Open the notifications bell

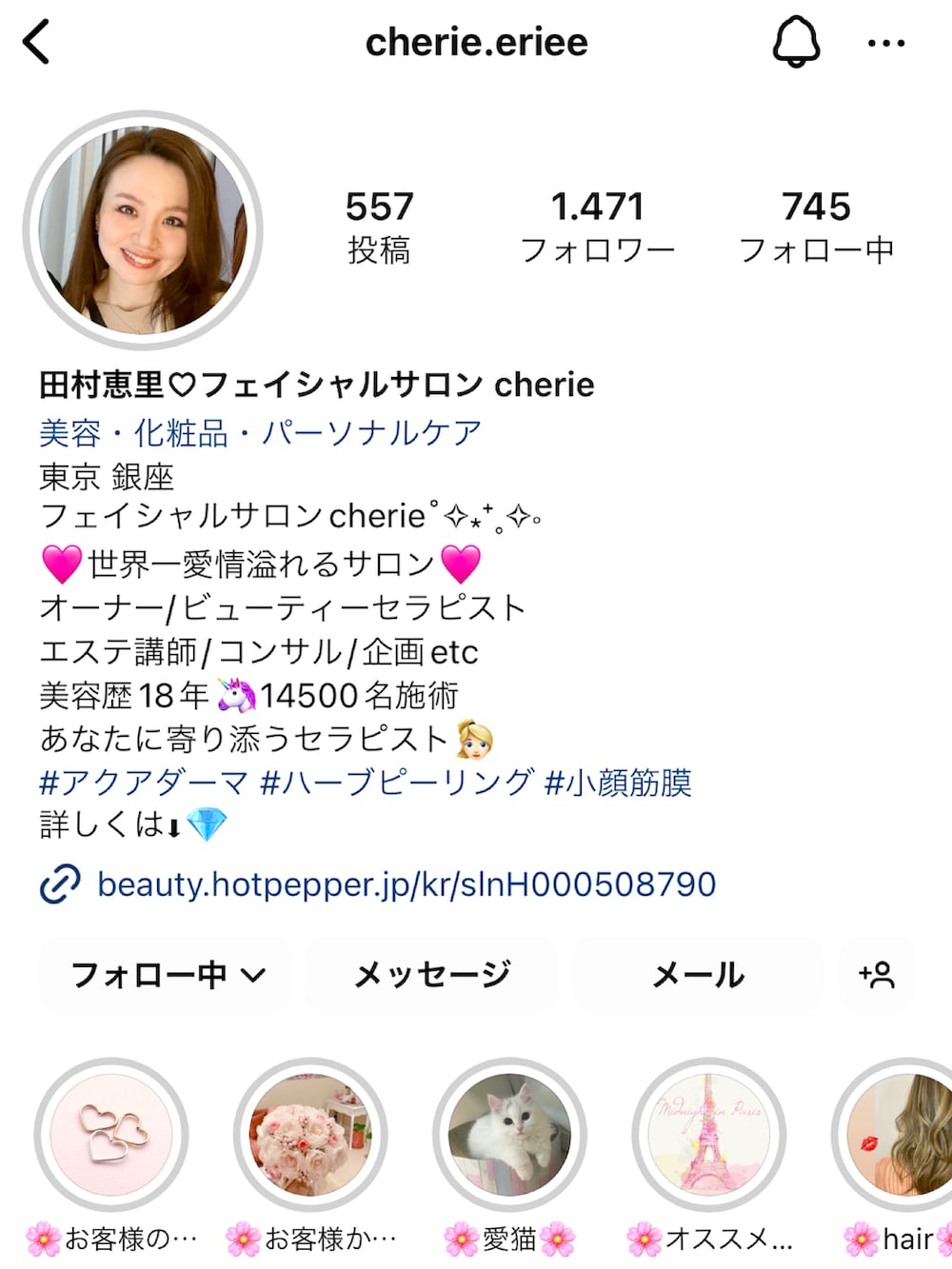coord(795,43)
